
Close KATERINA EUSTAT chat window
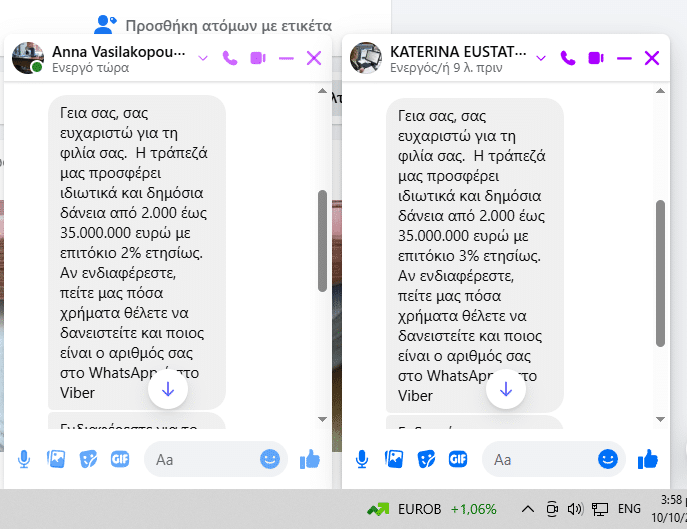[x=652, y=58]
